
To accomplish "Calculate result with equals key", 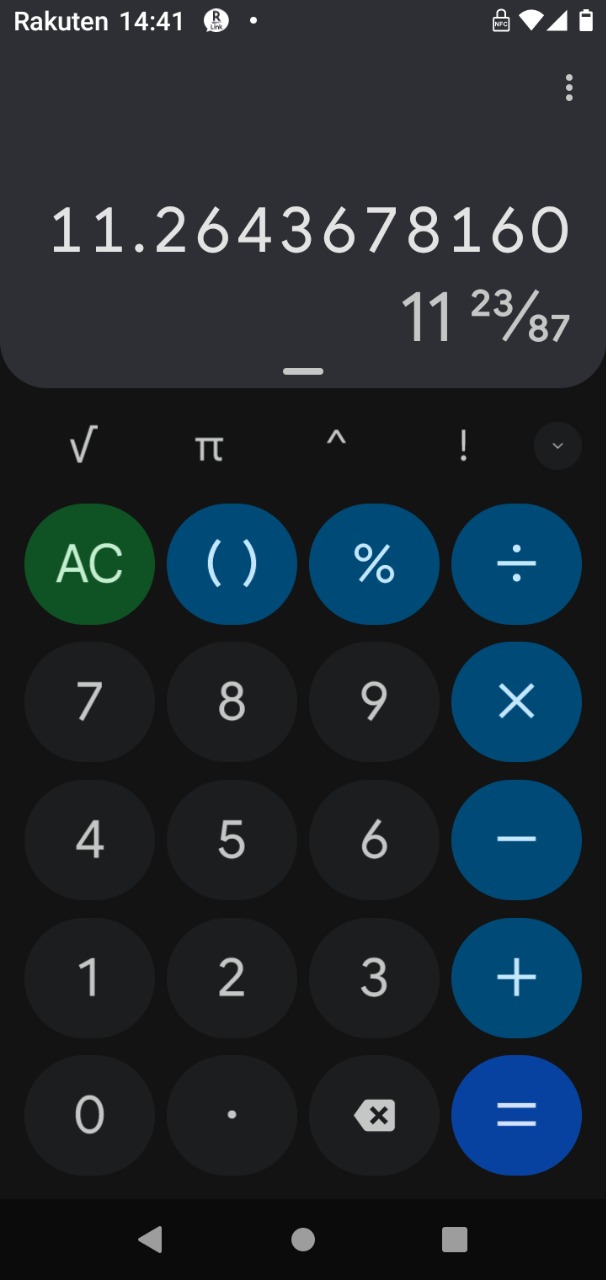I will tap(516, 1115).
